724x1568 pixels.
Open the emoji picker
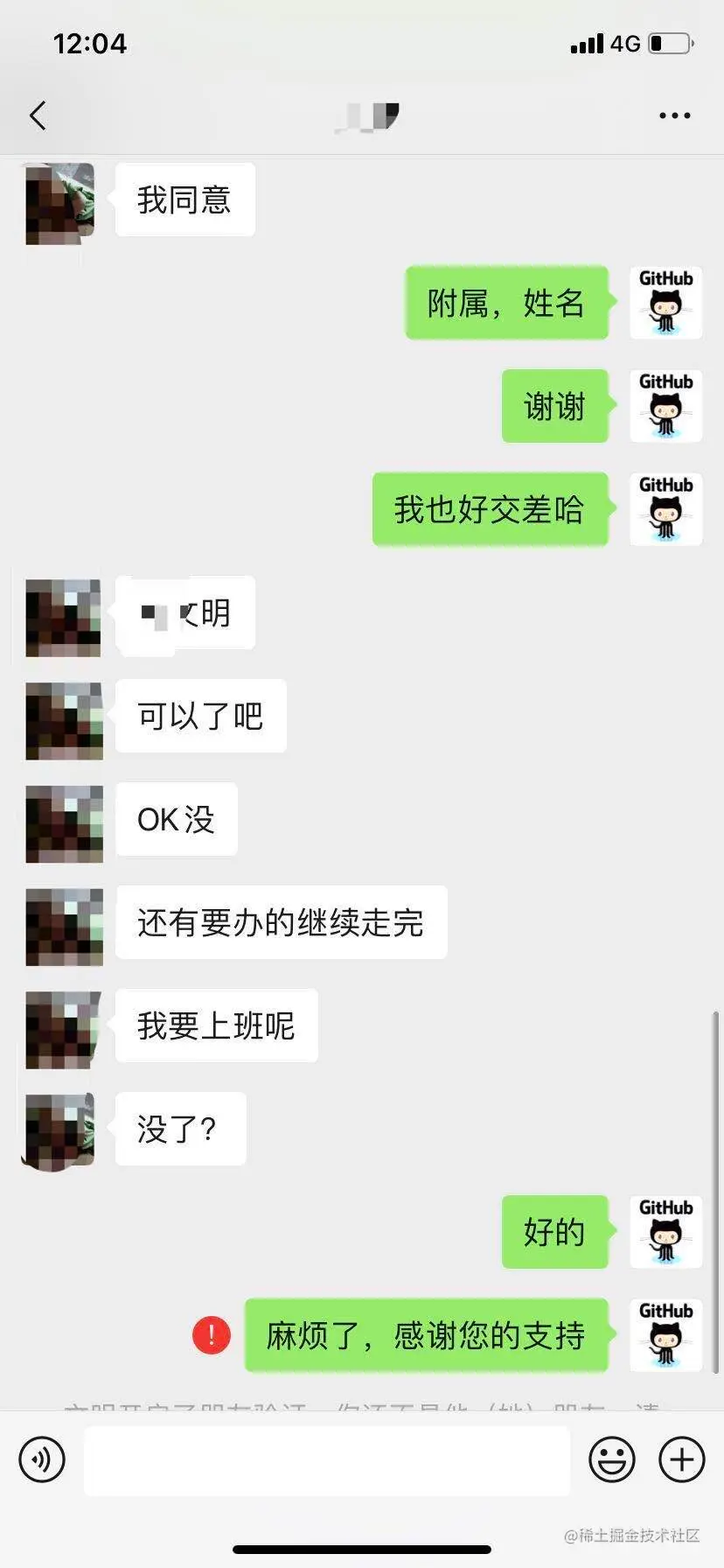[x=612, y=1459]
